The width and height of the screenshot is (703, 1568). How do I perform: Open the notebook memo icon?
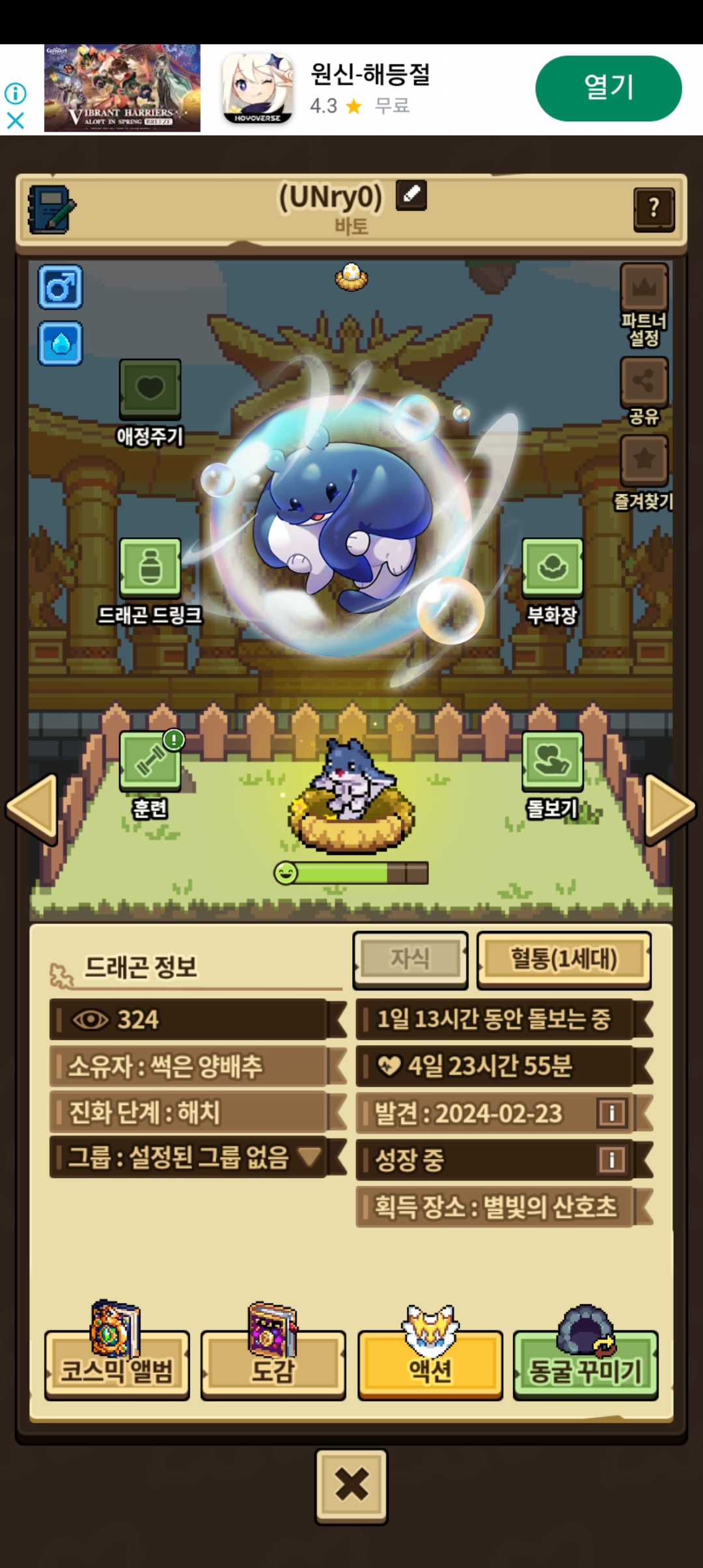[x=52, y=210]
